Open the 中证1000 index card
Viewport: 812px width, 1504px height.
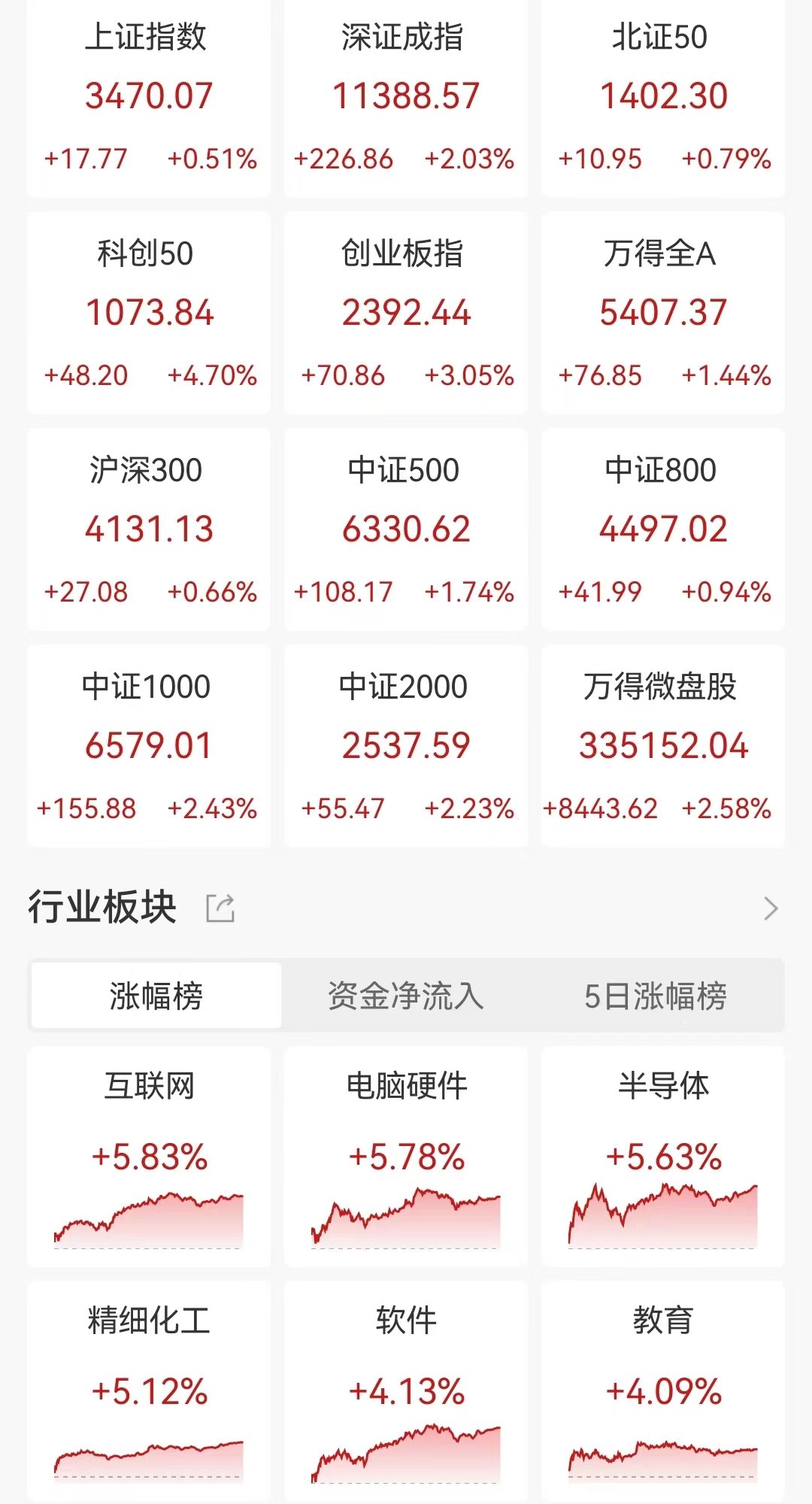[x=149, y=746]
